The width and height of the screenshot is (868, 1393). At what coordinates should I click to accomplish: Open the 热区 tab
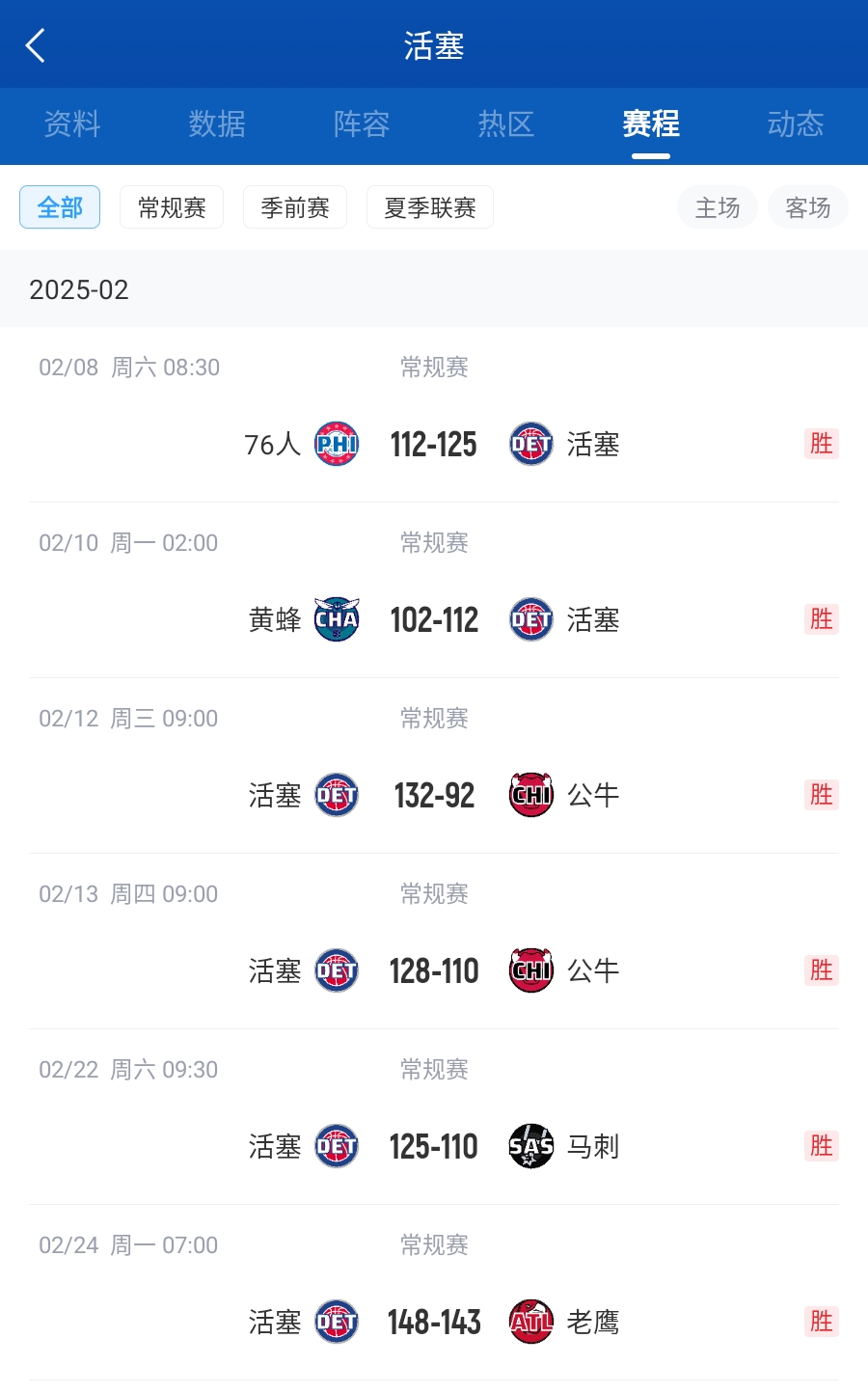click(506, 124)
